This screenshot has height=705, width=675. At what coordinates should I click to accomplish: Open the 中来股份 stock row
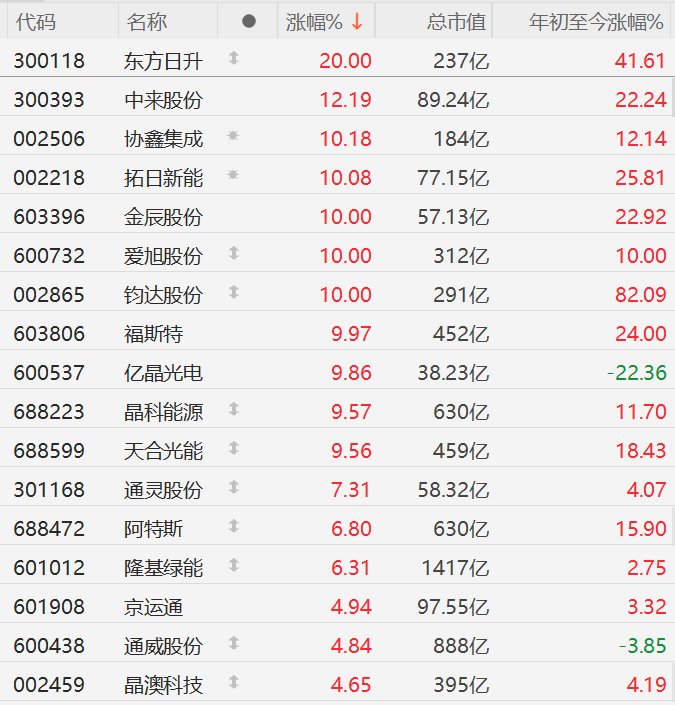coord(163,100)
